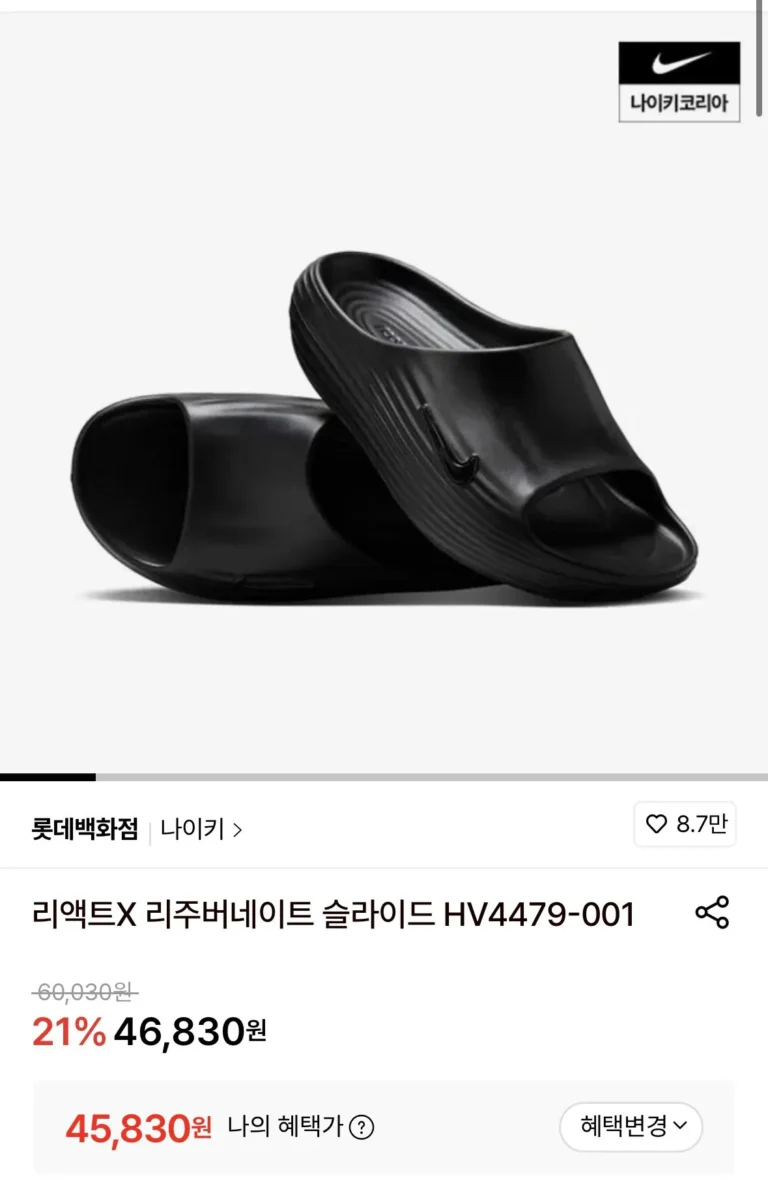Open the 나이키 brand store link
Screen dimensions: 768x1193
pos(201,829)
